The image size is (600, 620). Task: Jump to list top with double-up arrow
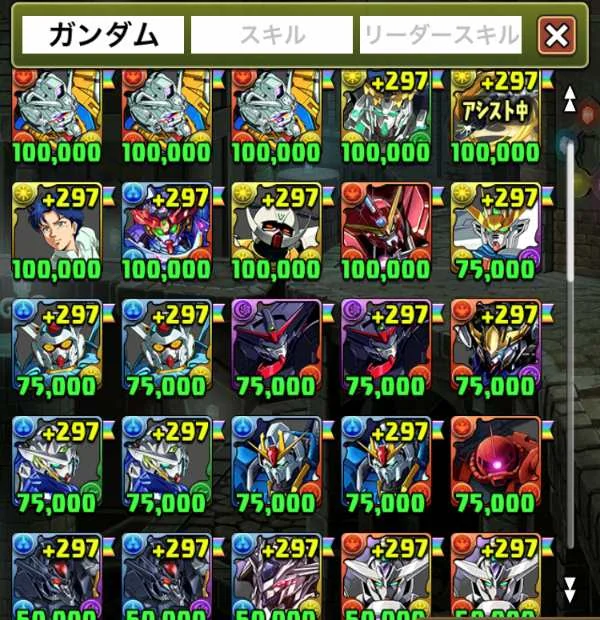point(570,98)
